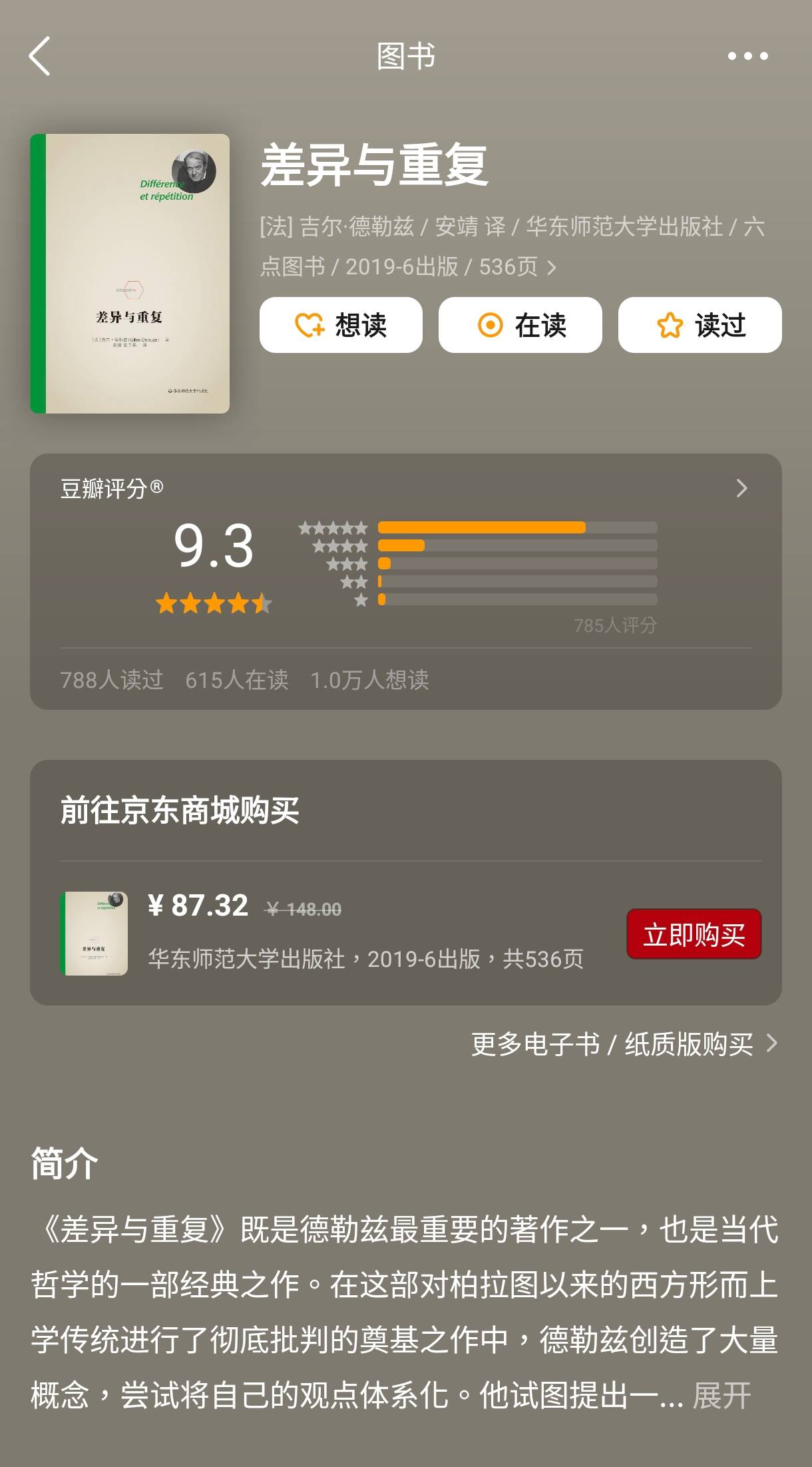
Task: Go back from the book page
Action: coord(40,56)
